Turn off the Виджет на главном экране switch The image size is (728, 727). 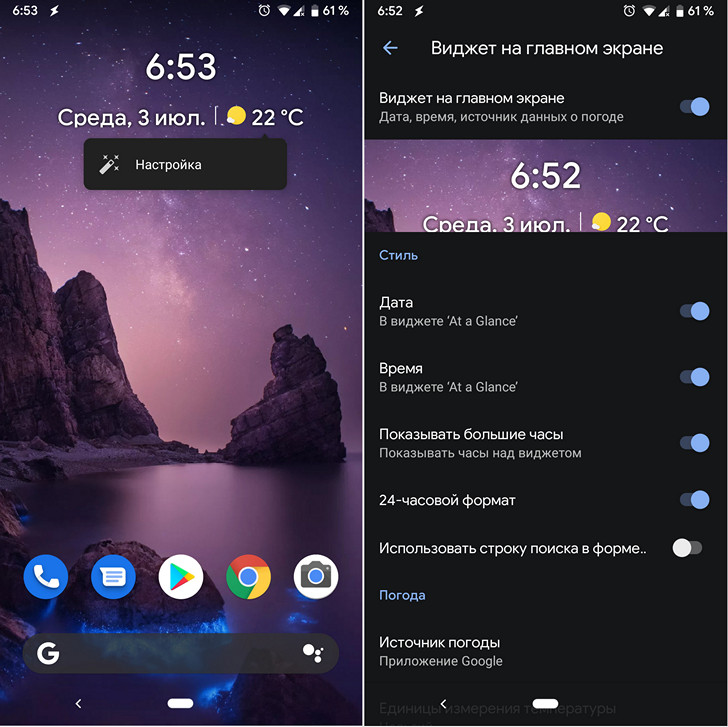694,107
